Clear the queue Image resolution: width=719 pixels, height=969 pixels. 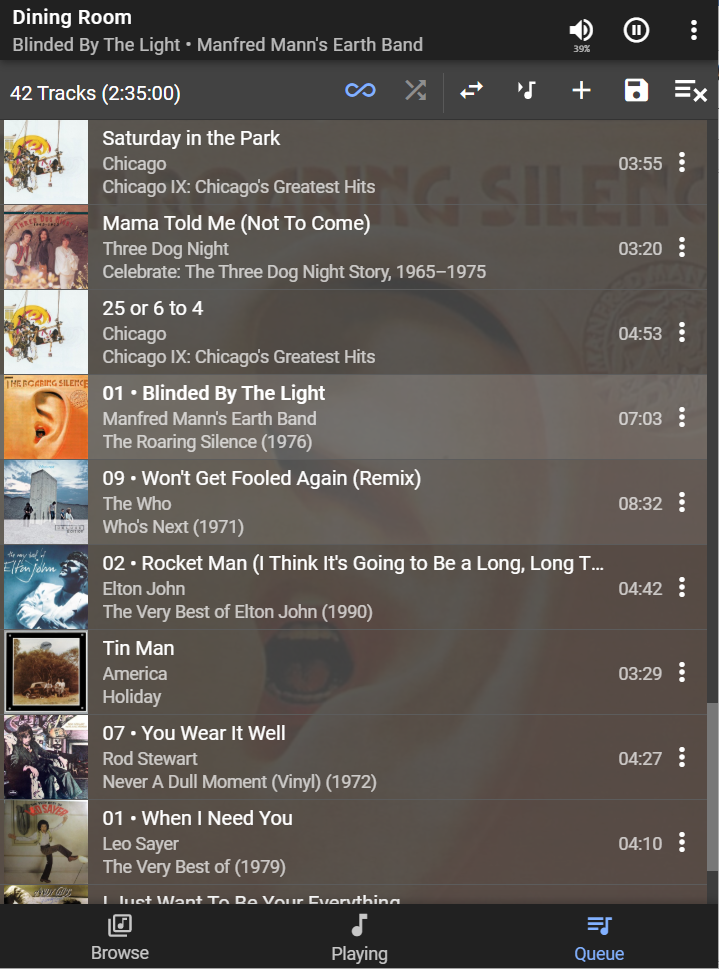coord(691,91)
